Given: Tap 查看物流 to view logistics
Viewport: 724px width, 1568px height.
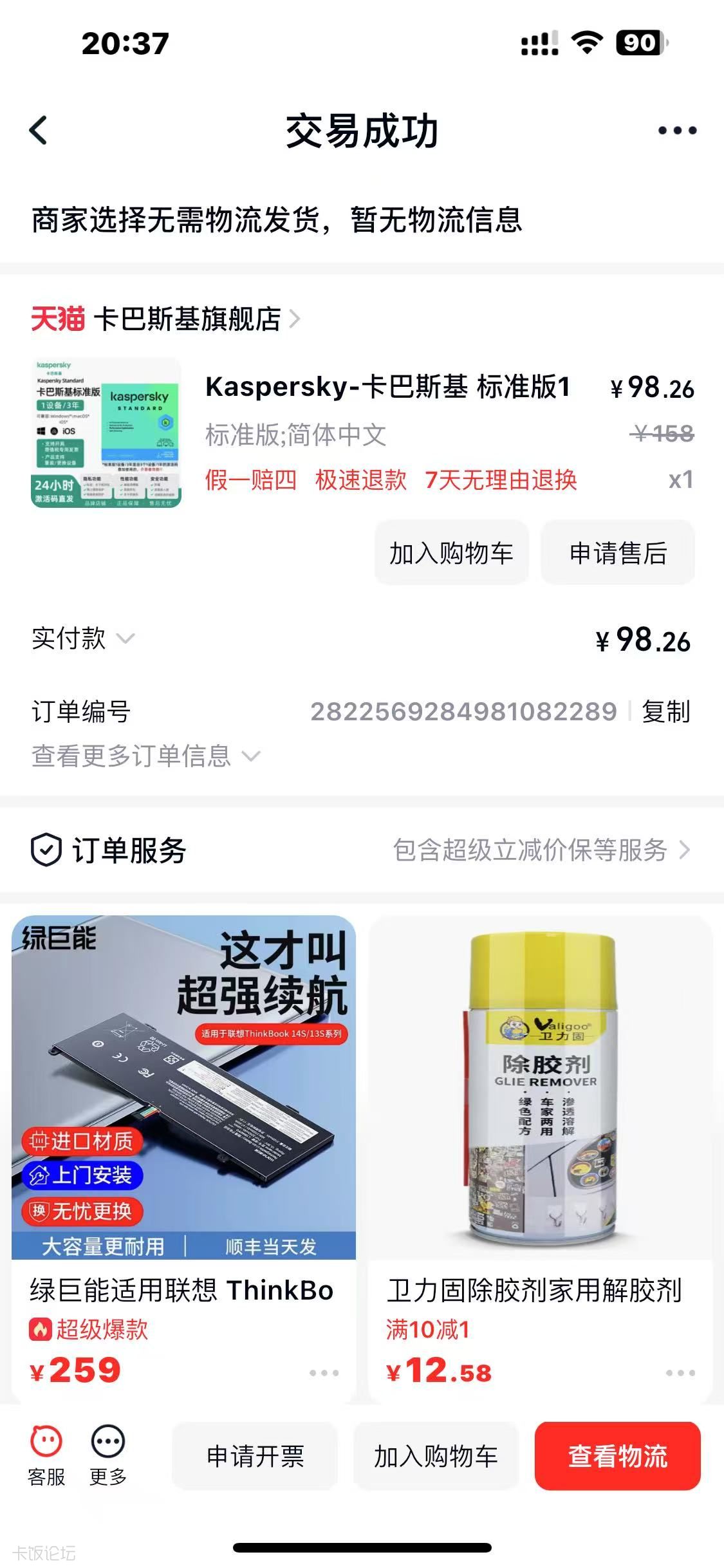Looking at the screenshot, I should point(617,1456).
